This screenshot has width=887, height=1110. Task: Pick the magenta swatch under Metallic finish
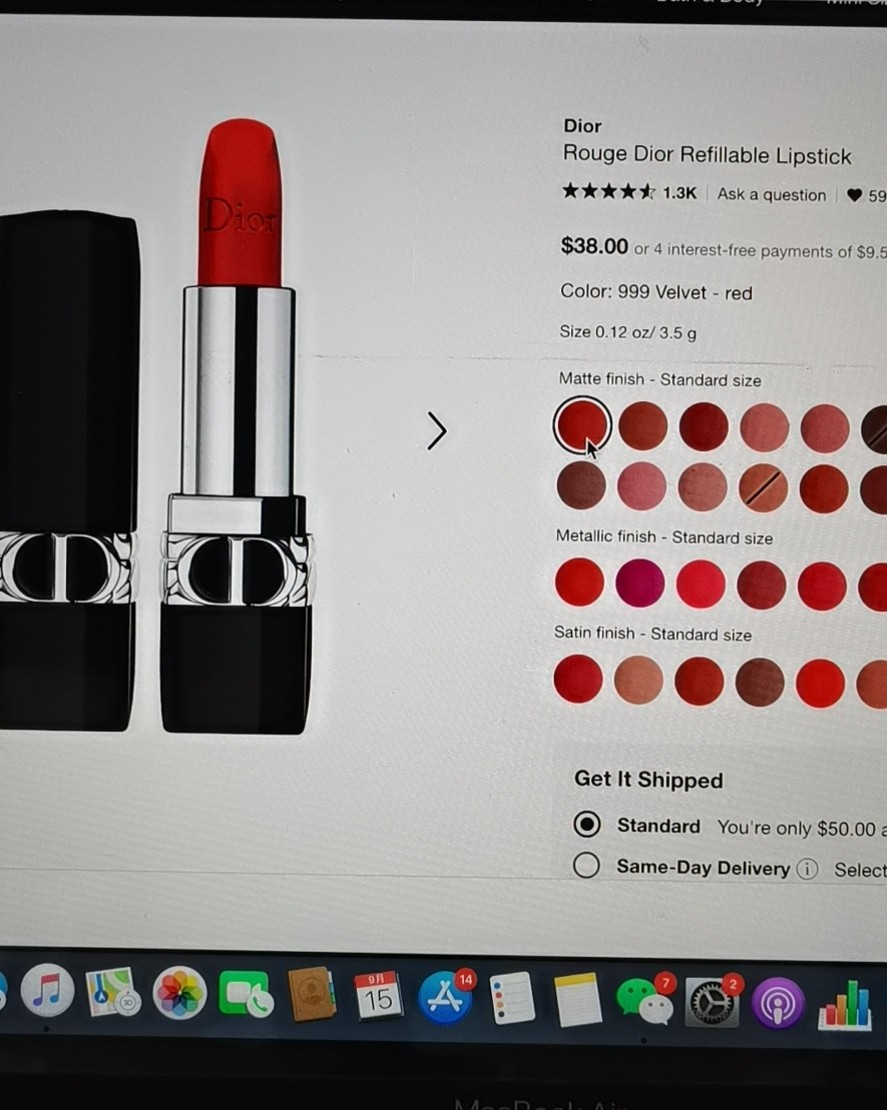(x=640, y=583)
